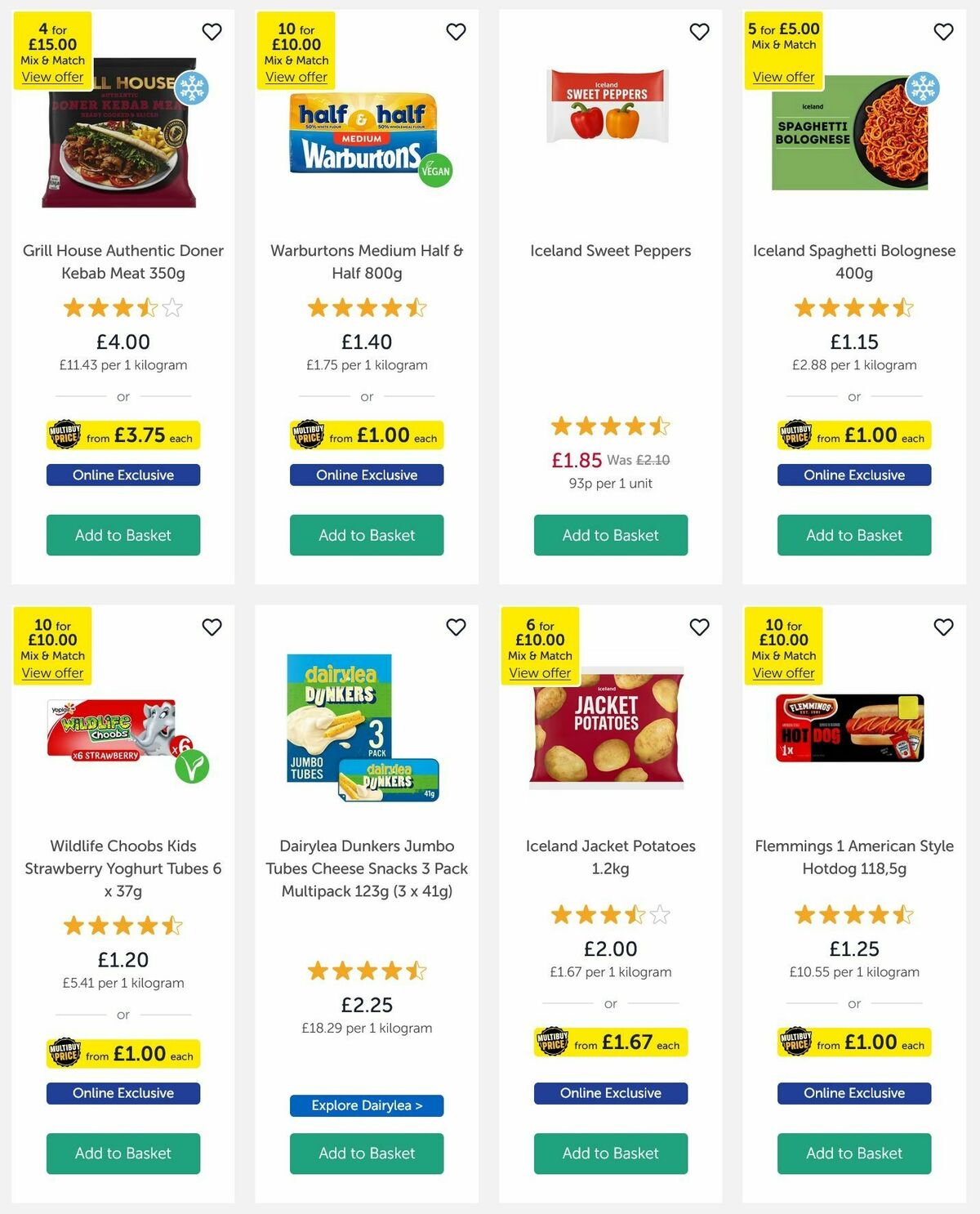Click the Online Exclusive label under Warburtons bread

point(366,475)
